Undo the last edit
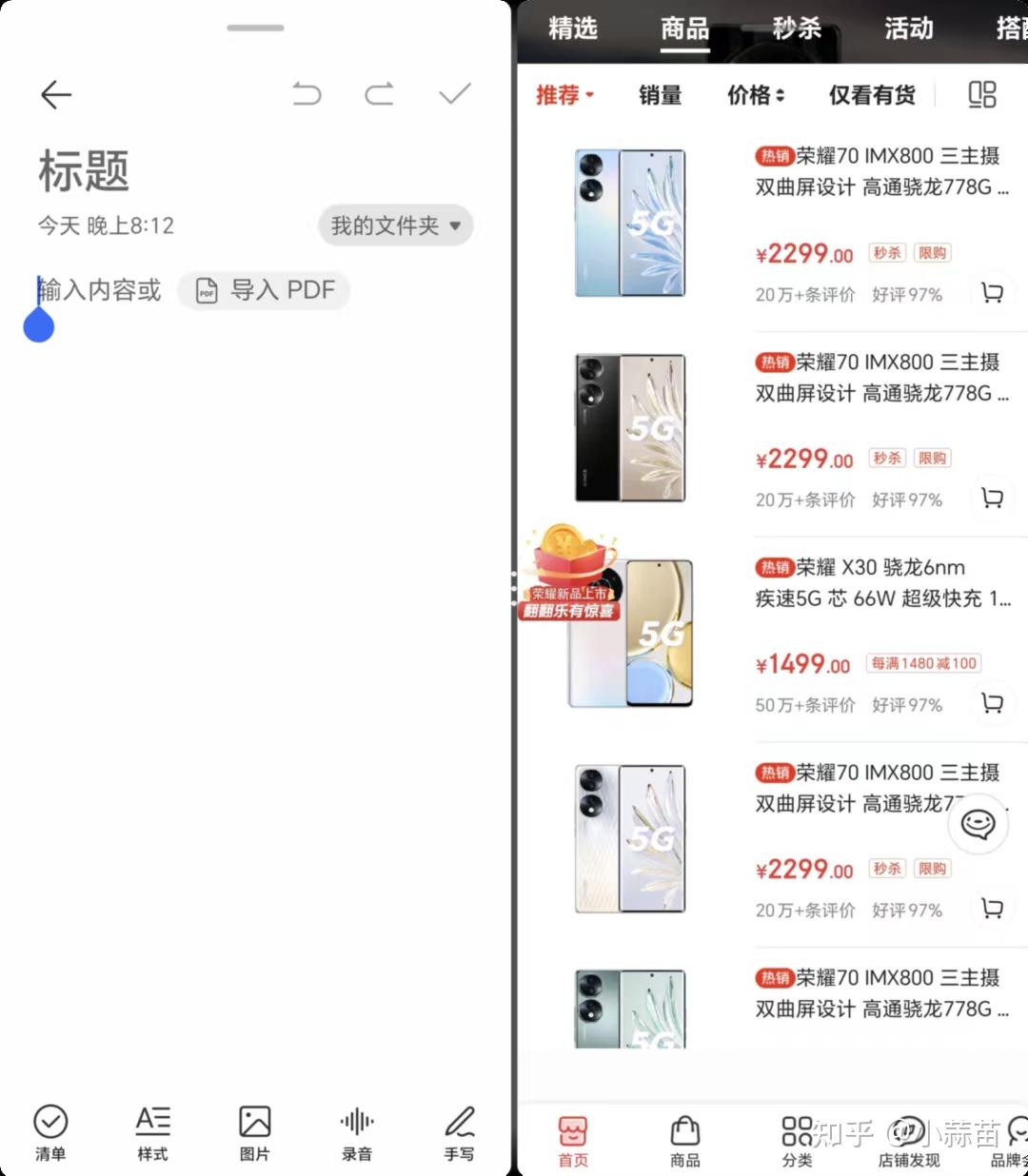This screenshot has width=1028, height=1176. [306, 94]
